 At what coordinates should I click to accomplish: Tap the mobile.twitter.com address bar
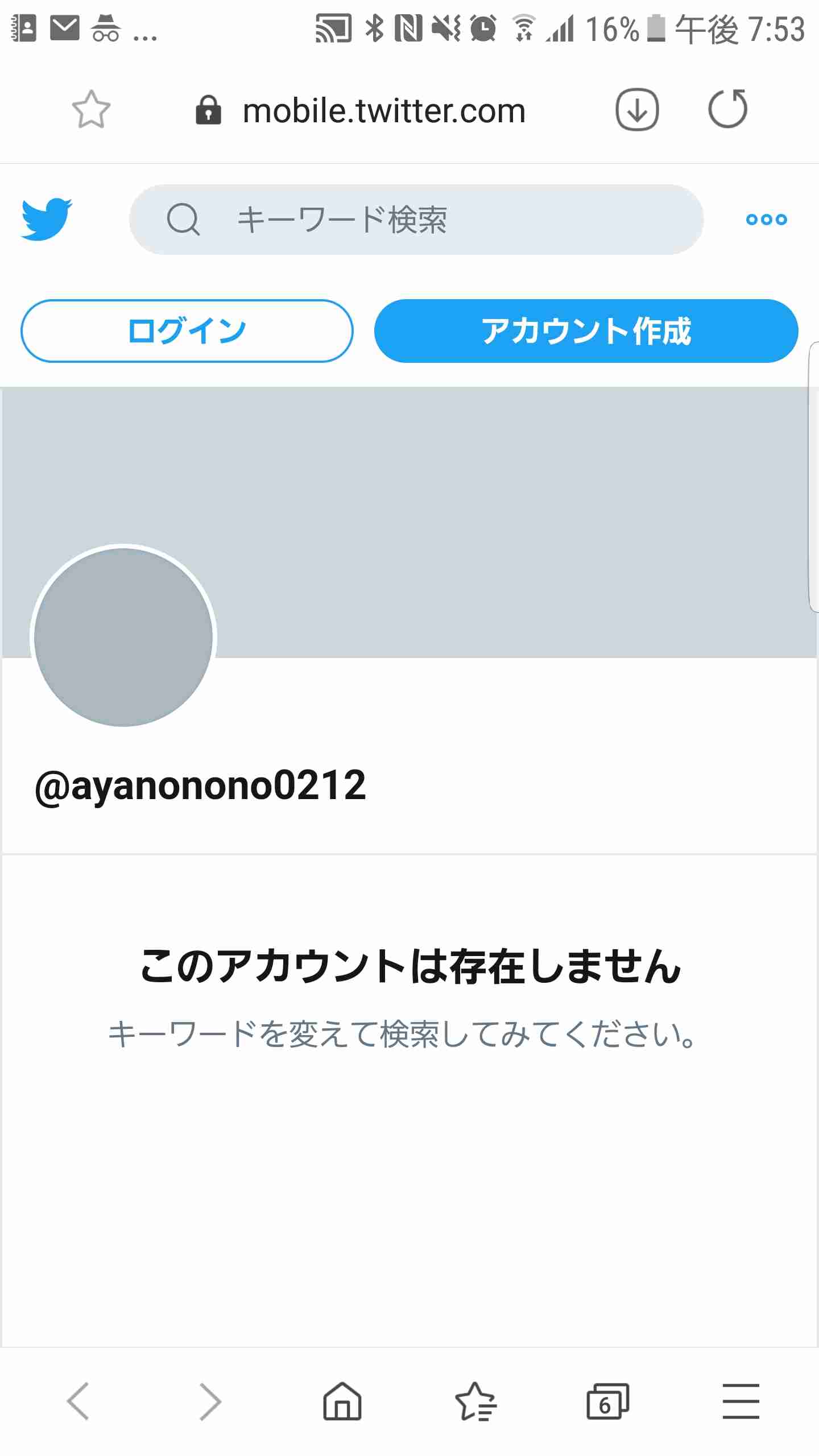(361, 110)
